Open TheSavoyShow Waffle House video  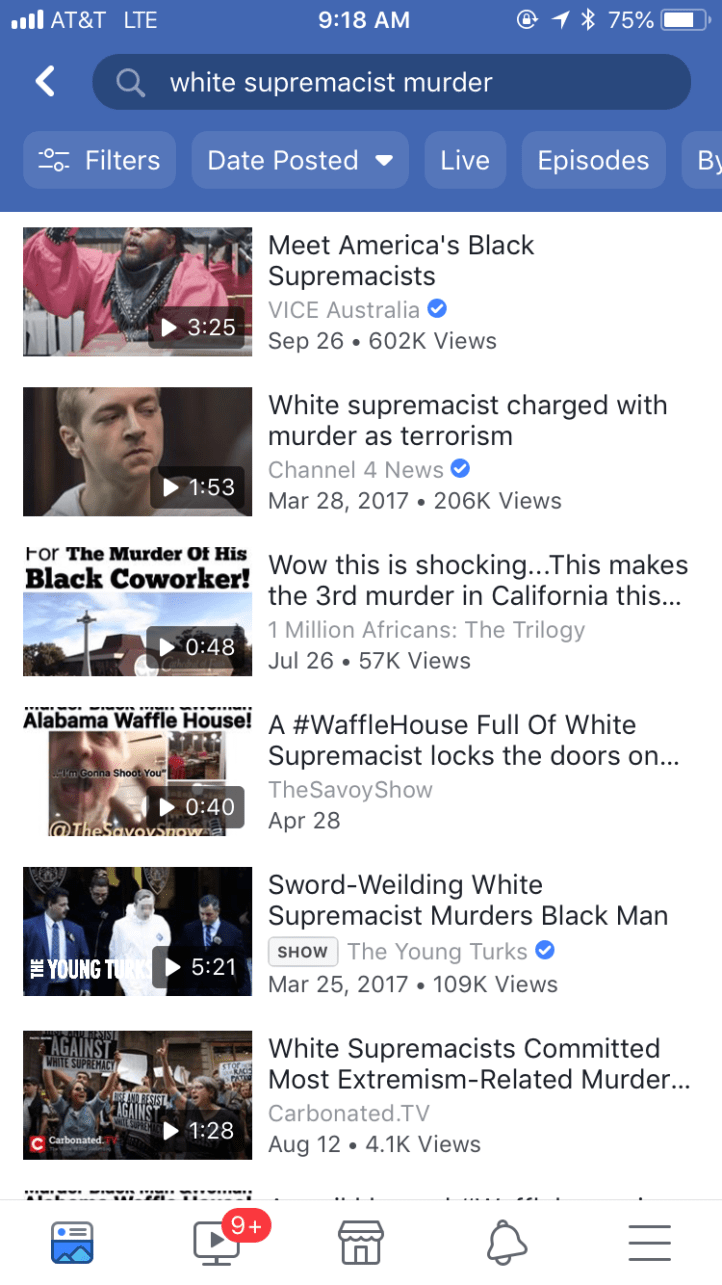[x=473, y=741]
